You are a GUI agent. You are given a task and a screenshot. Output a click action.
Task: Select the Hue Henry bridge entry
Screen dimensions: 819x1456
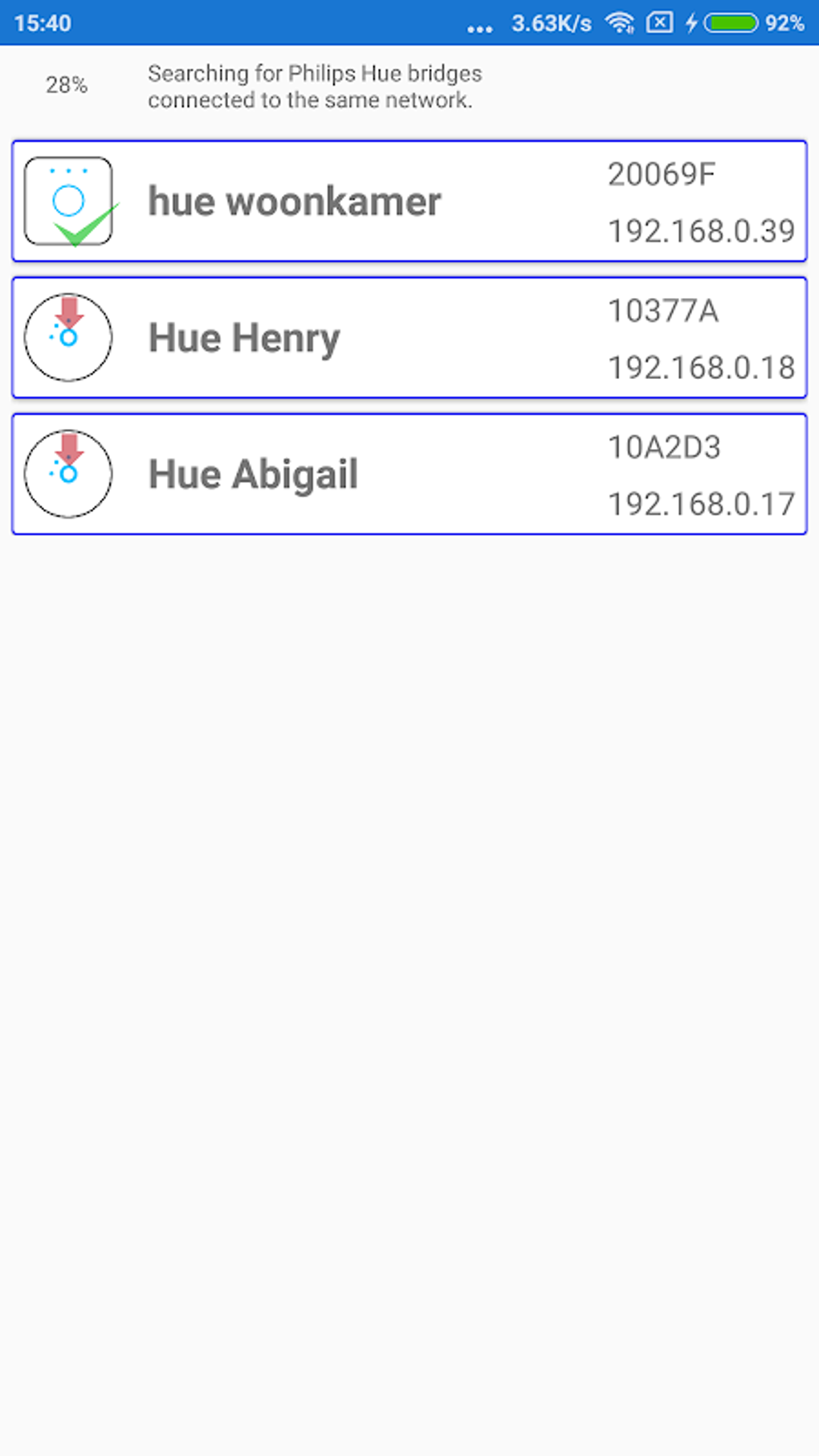408,337
